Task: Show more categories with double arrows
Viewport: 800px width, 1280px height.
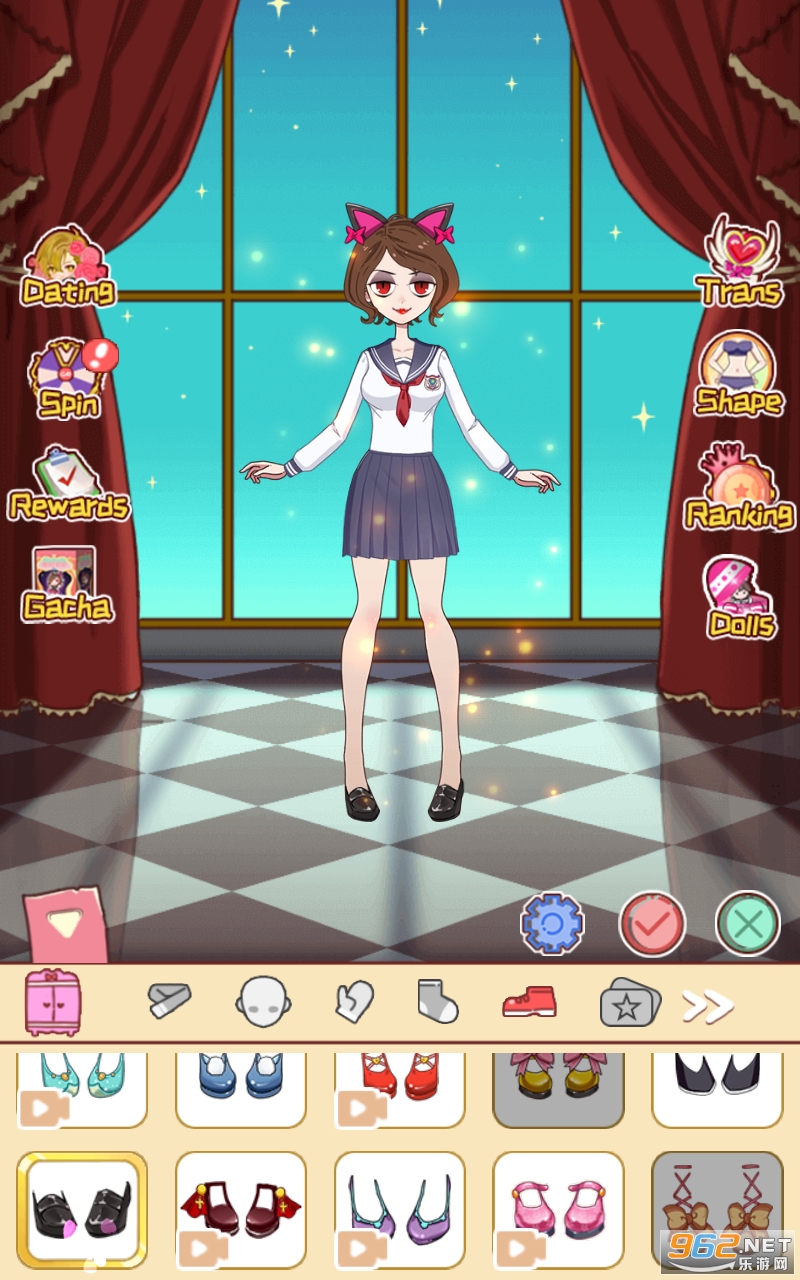Action: (x=708, y=1006)
